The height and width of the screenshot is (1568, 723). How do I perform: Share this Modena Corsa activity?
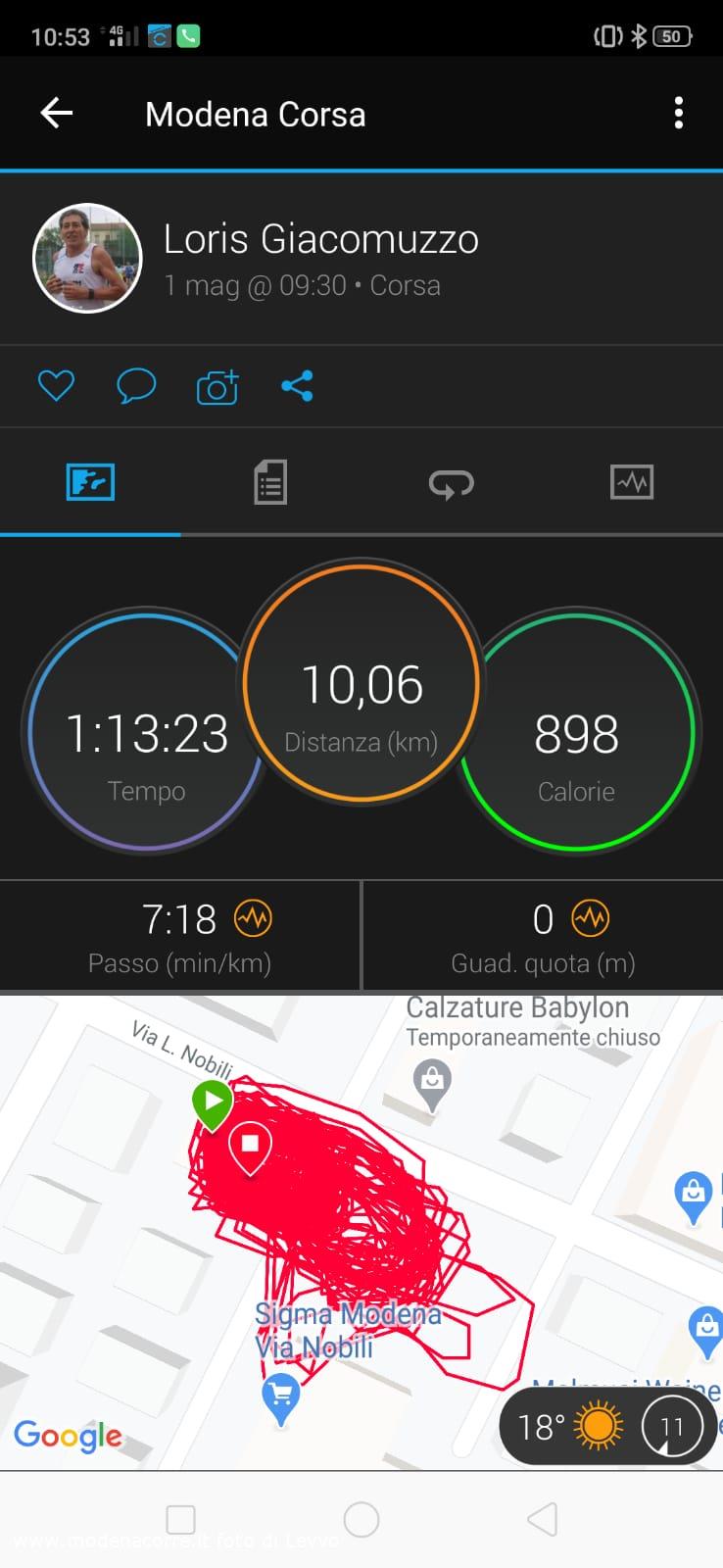(297, 386)
